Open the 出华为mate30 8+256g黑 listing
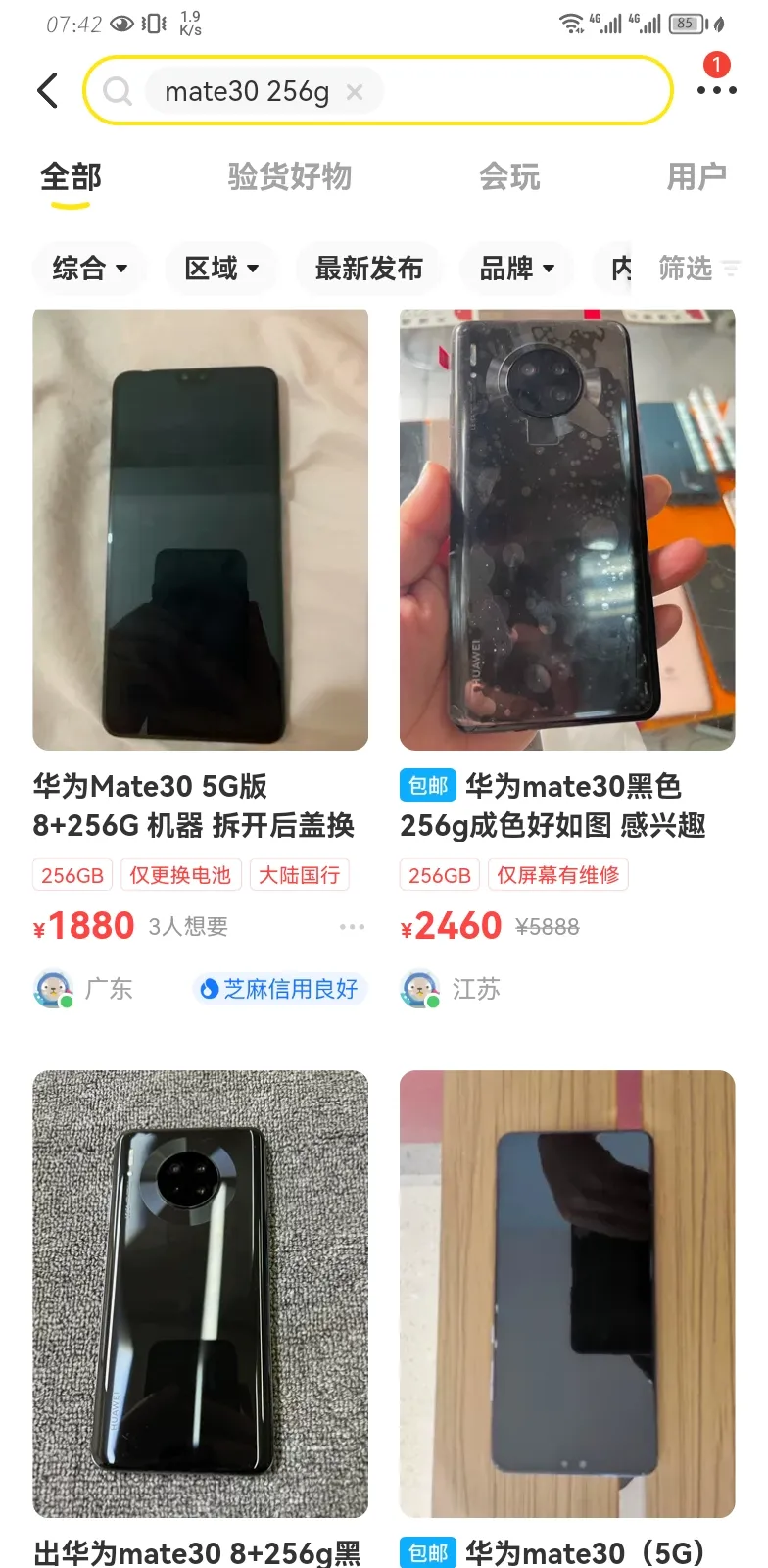The width and height of the screenshot is (768, 1568). [x=200, y=1294]
